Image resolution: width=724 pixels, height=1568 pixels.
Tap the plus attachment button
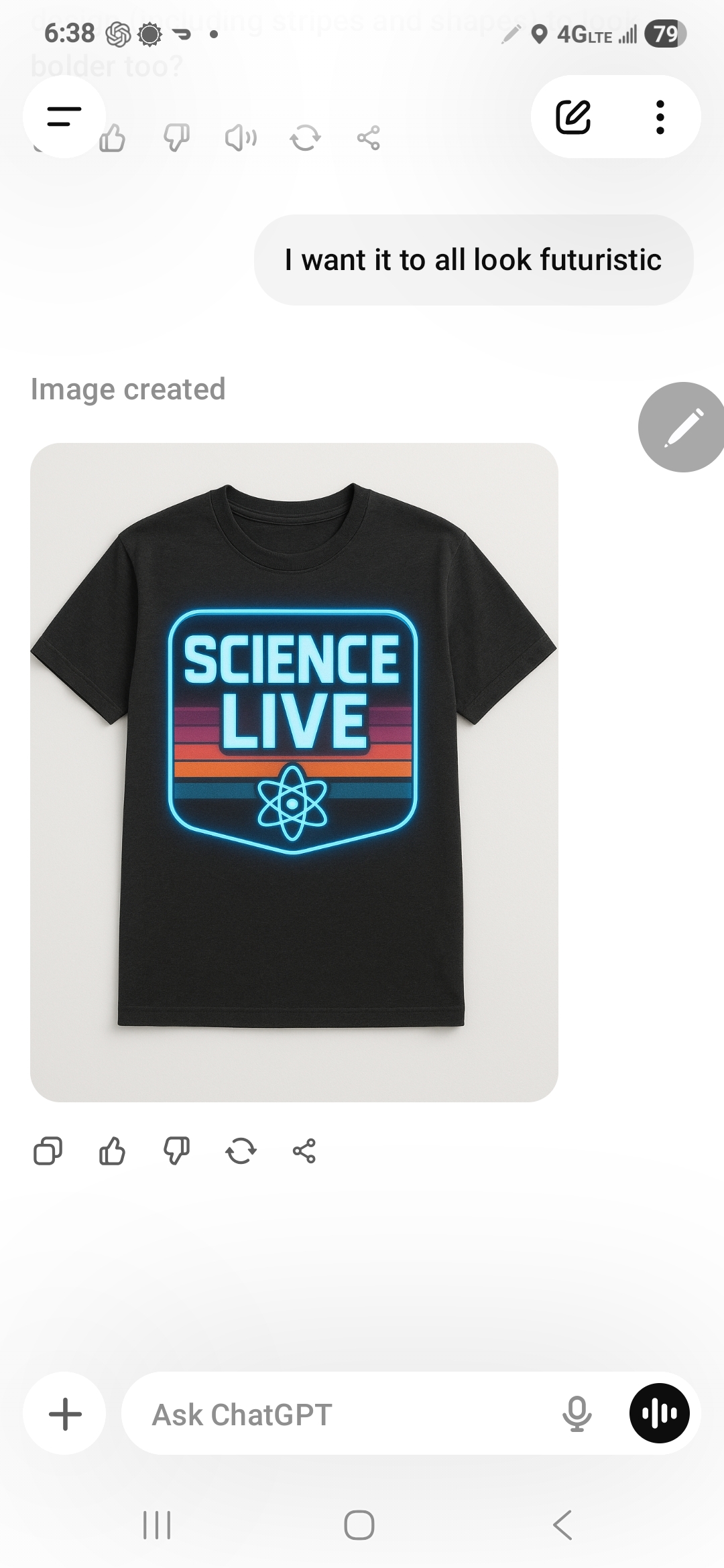65,1414
